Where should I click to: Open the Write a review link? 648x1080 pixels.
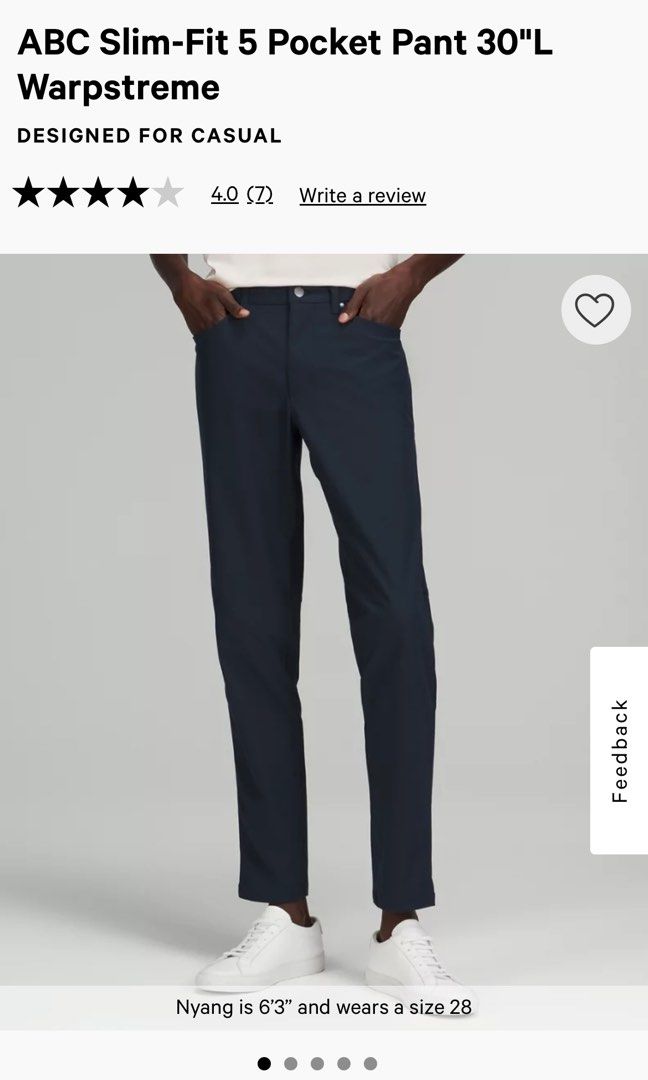tap(362, 196)
